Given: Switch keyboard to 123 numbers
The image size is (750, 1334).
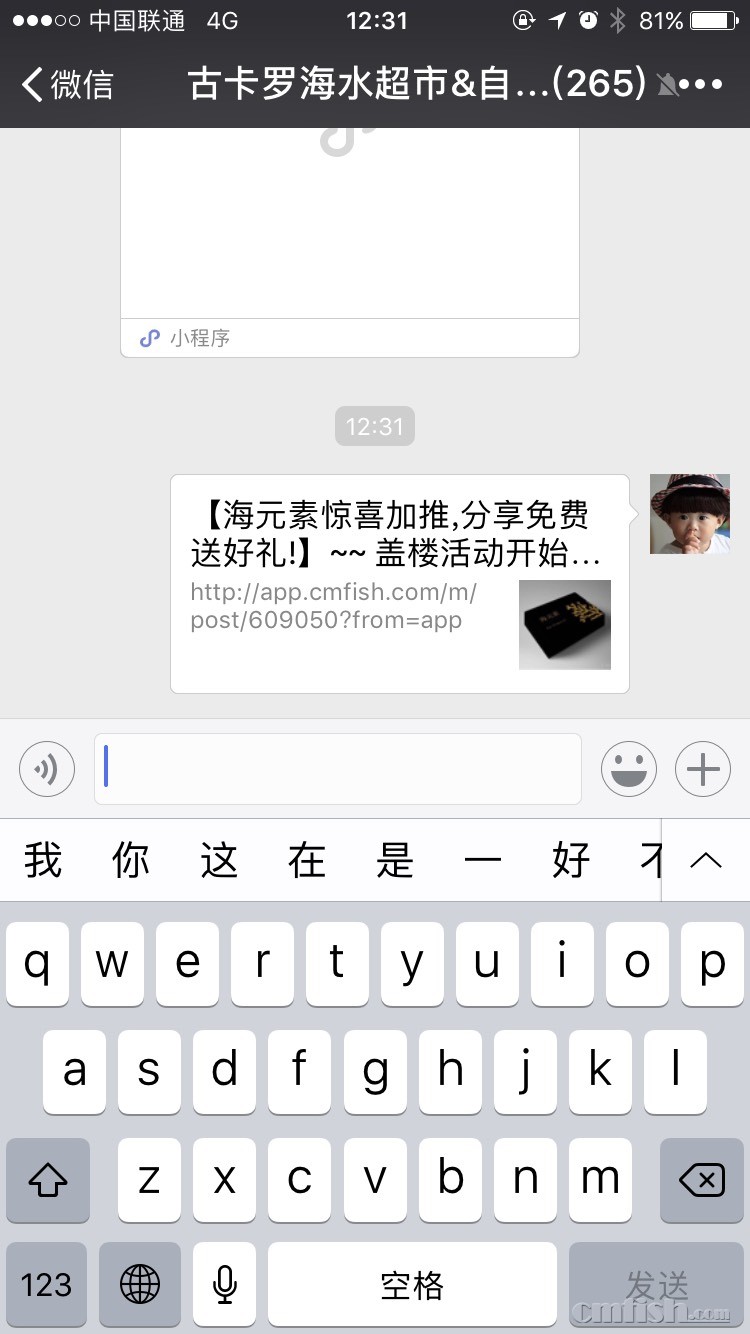Looking at the screenshot, I should point(46,1285).
